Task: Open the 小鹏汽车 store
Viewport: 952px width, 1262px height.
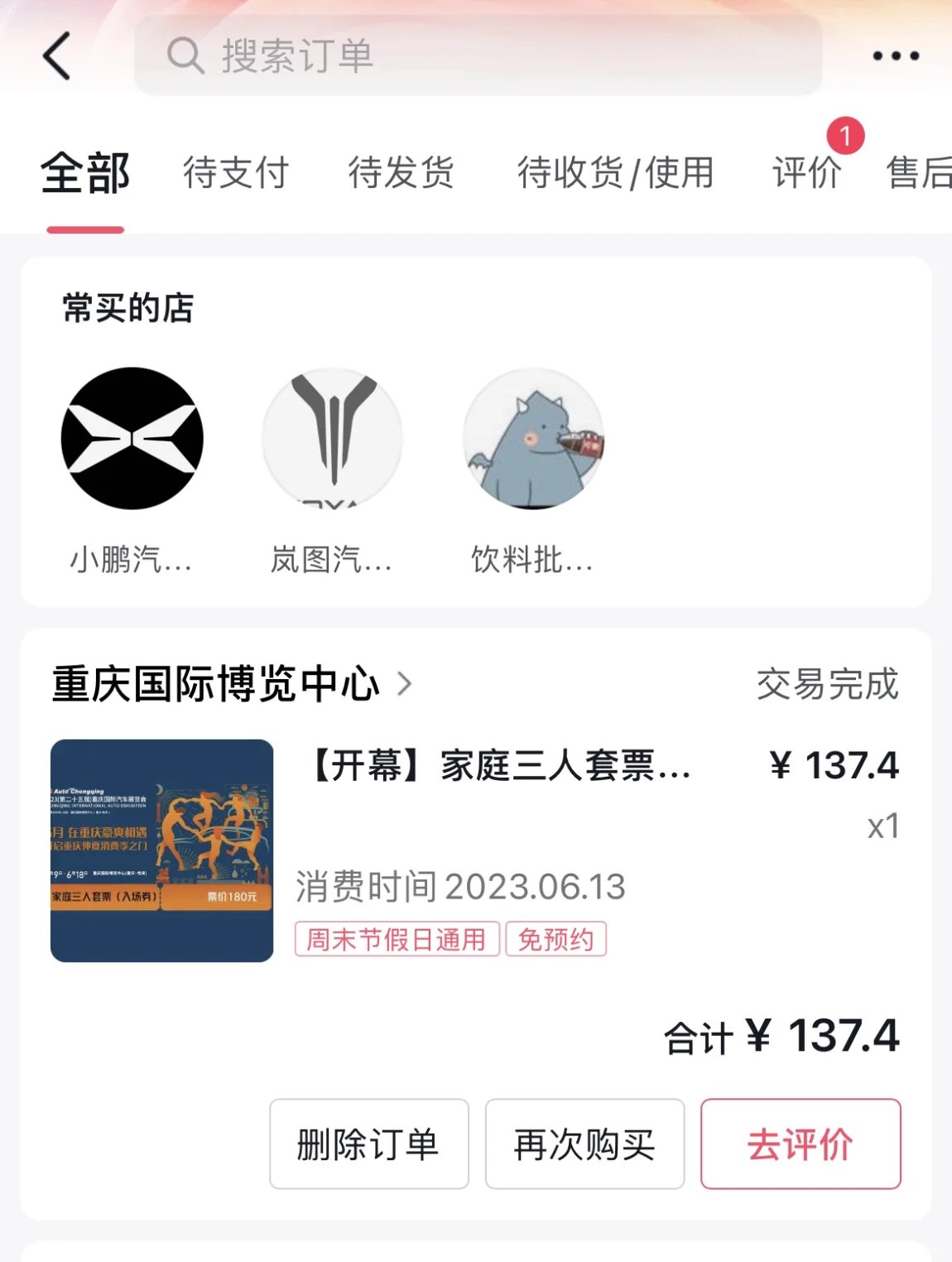Action: click(132, 439)
